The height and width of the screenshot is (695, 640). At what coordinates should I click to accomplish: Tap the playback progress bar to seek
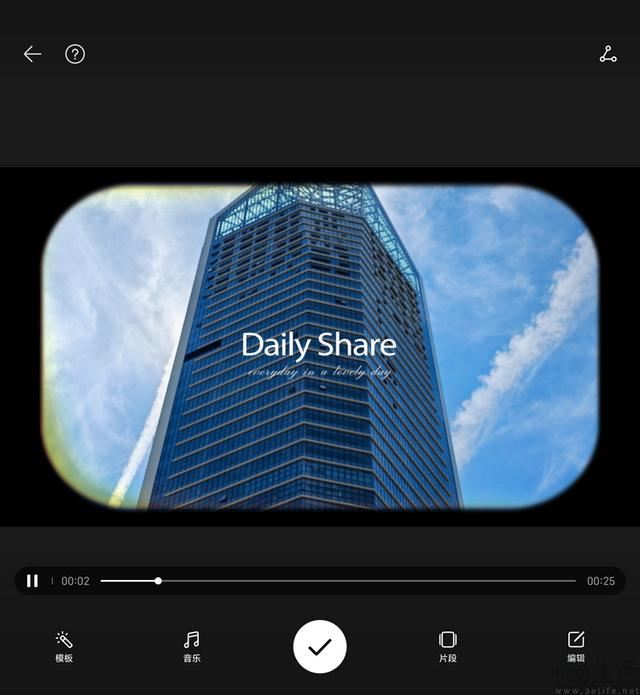[x=340, y=581]
